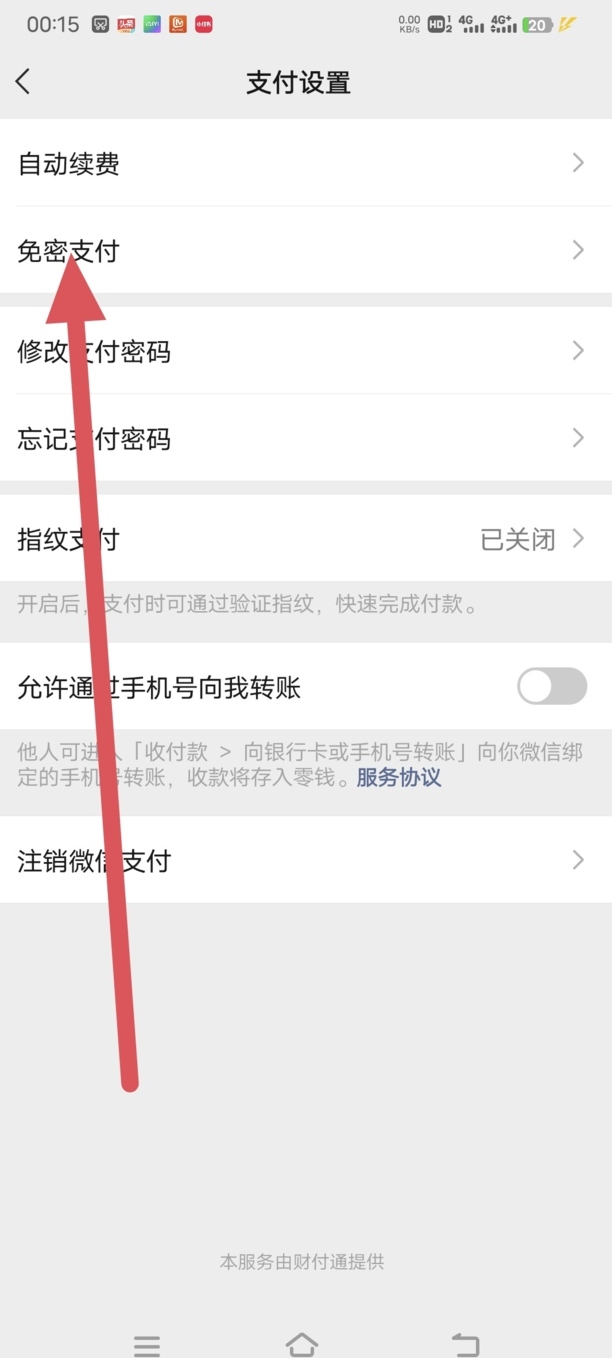Go back from 支付设置 page
The height and width of the screenshot is (1358, 612).
pos(23,82)
